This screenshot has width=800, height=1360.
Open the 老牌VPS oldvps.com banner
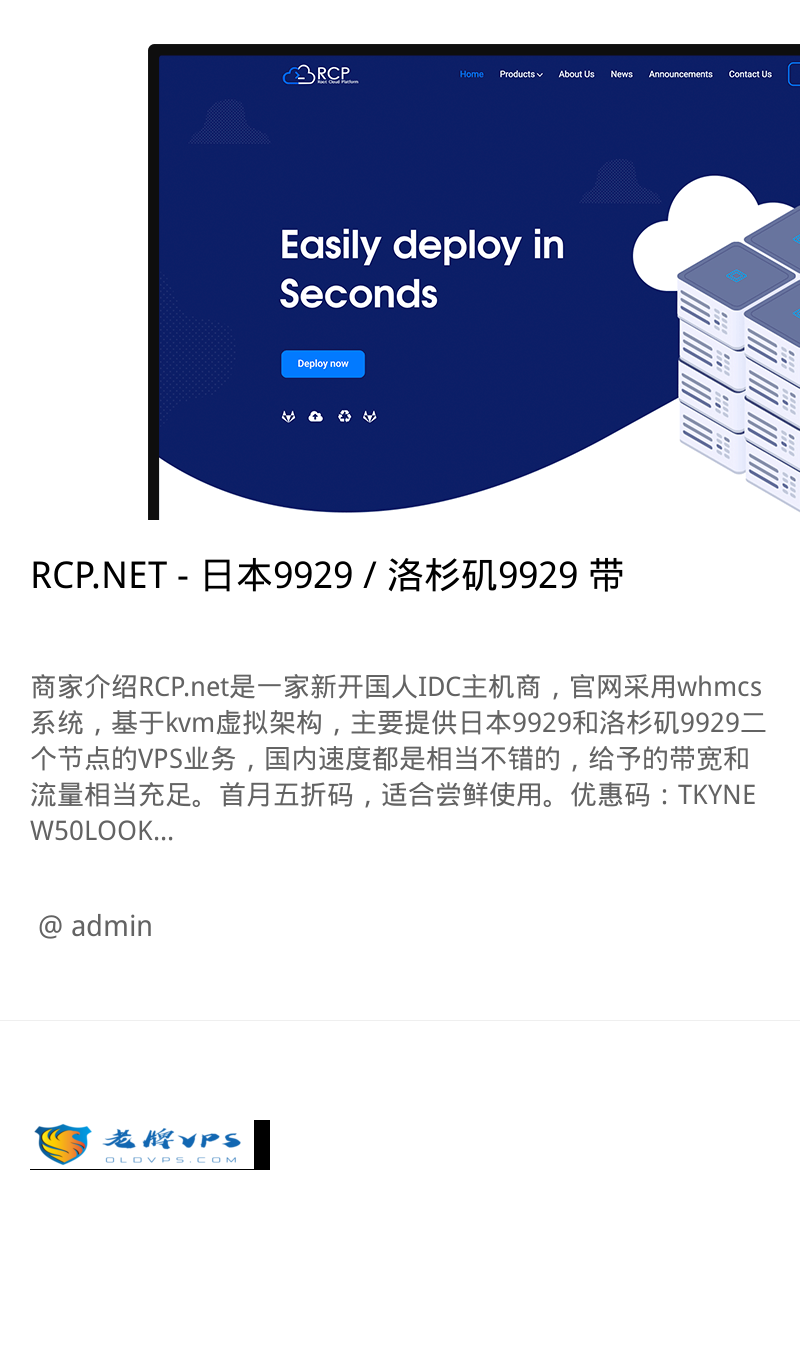(150, 1145)
